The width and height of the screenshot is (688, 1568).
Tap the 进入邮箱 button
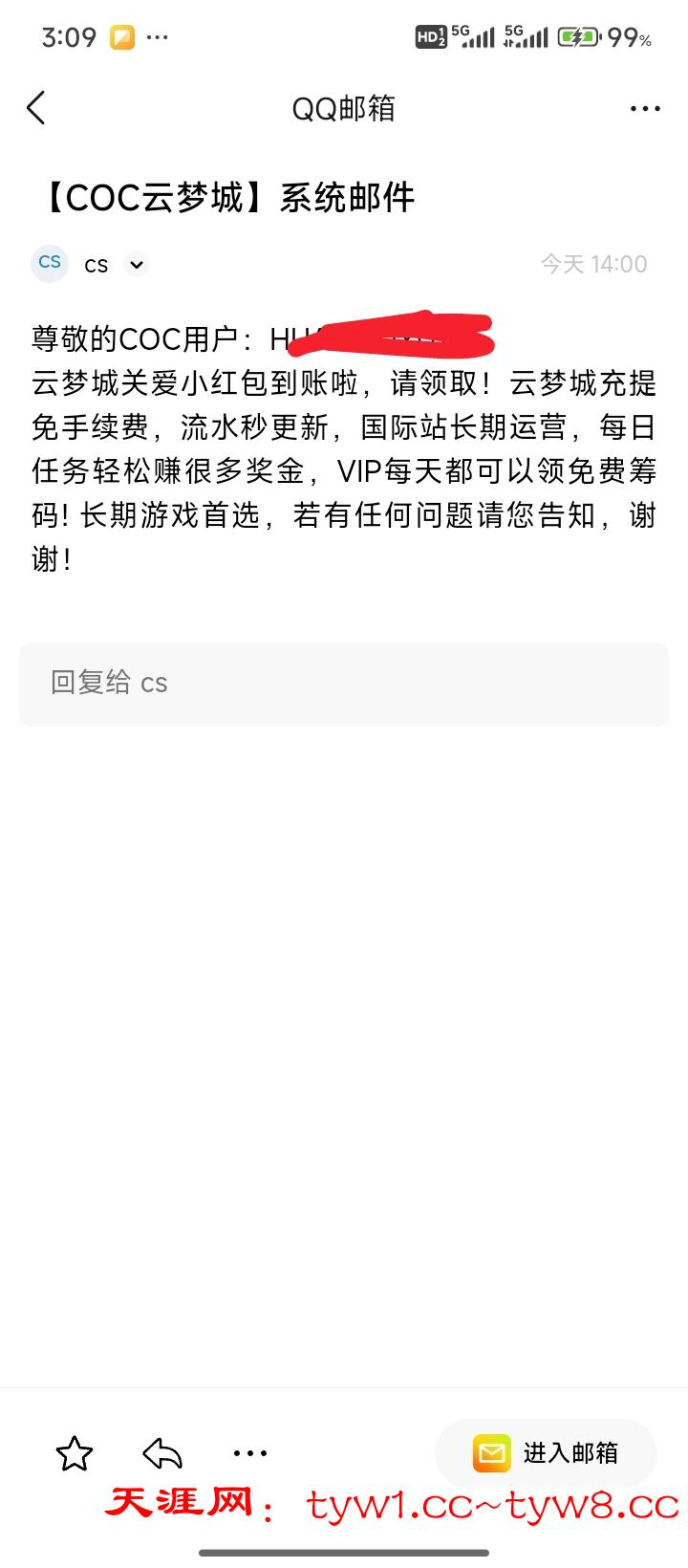tap(546, 1453)
